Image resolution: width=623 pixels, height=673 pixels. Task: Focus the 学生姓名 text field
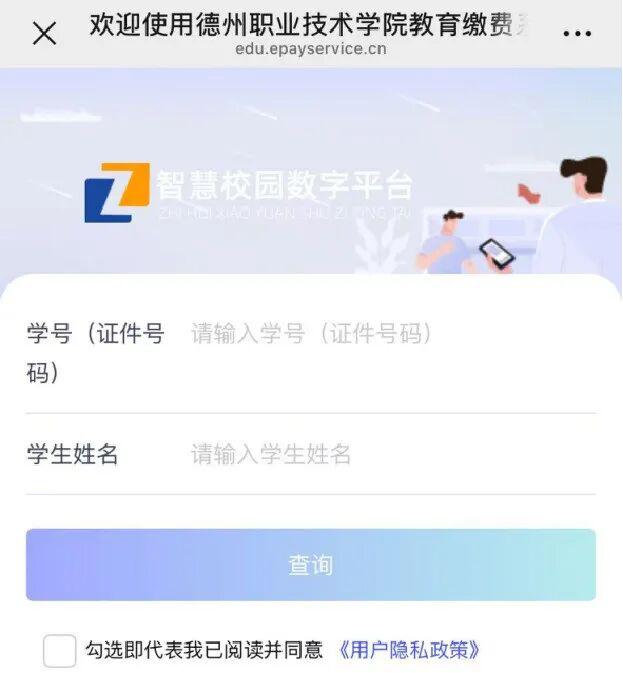(x=390, y=455)
